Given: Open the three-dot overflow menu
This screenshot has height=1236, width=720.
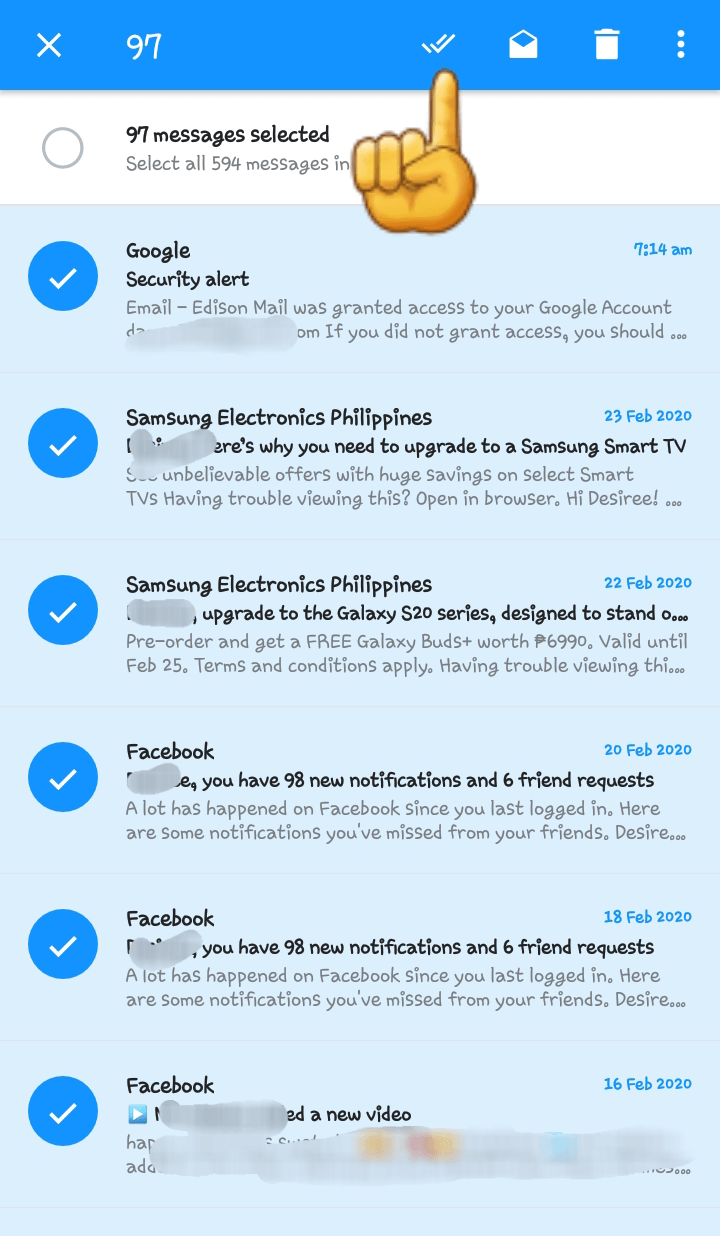Looking at the screenshot, I should tap(681, 45).
